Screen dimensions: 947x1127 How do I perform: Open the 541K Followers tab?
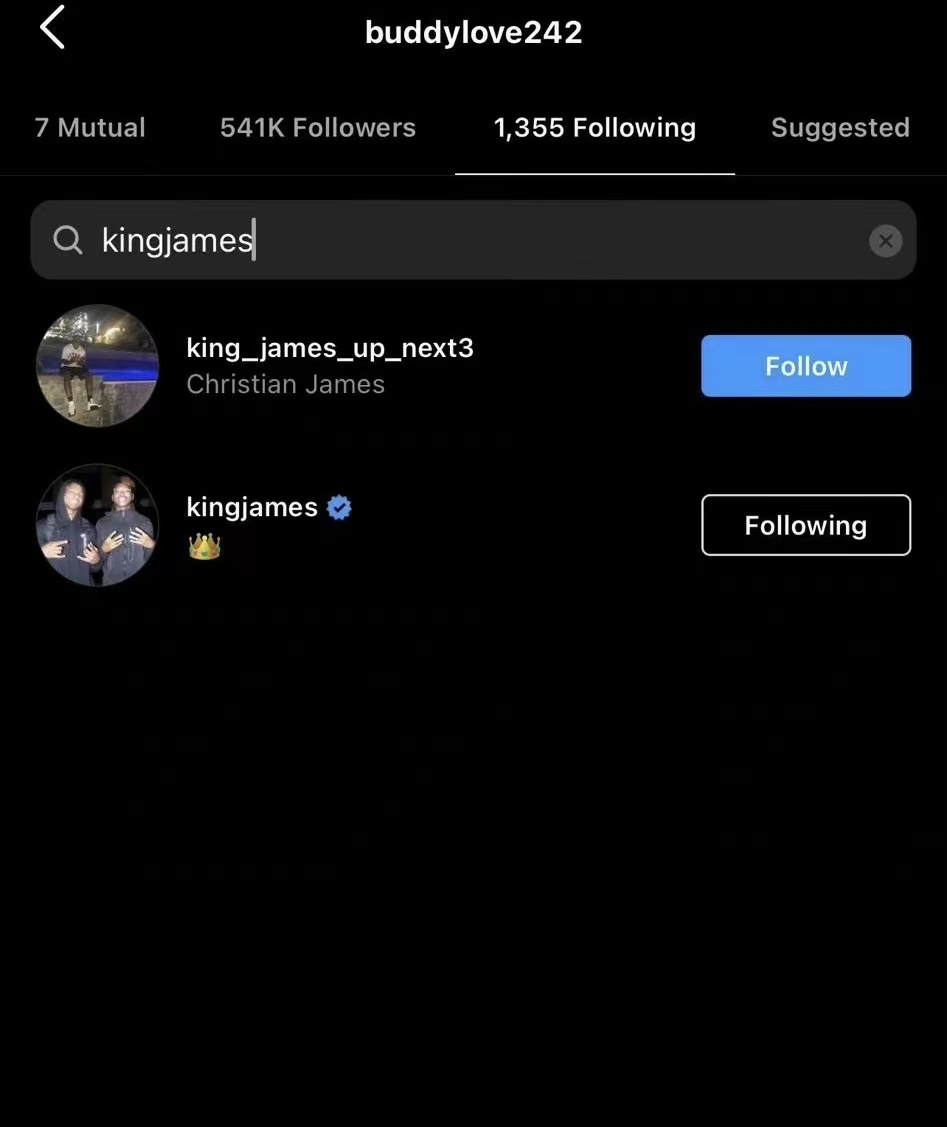click(318, 128)
